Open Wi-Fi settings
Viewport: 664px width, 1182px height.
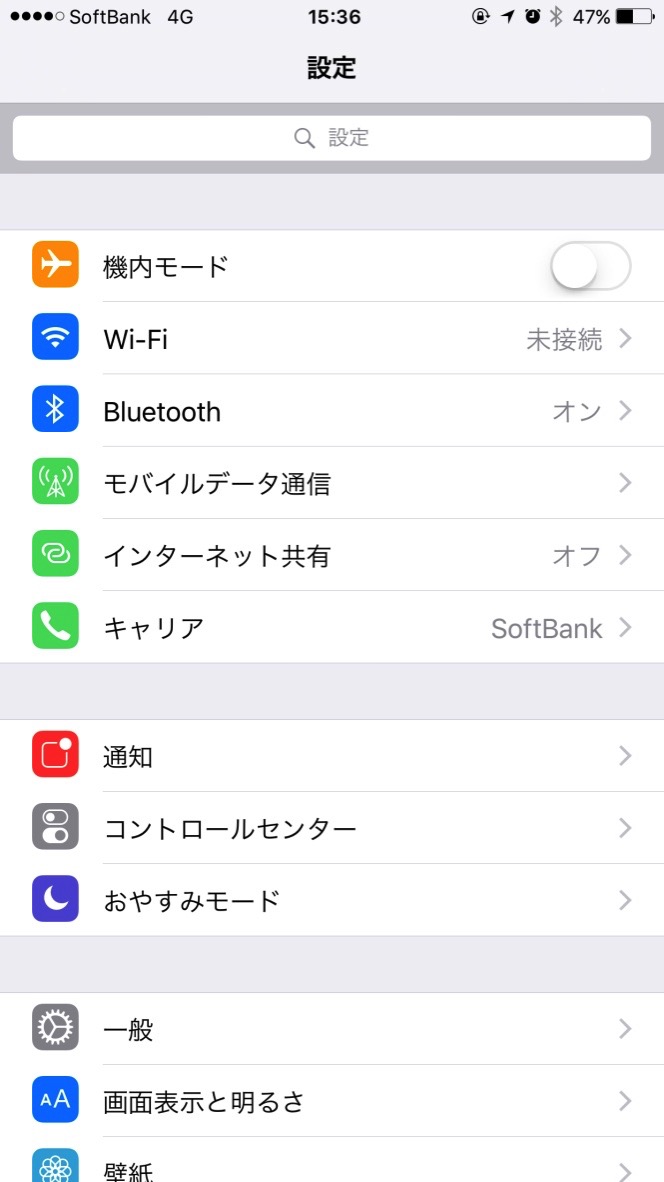click(332, 338)
